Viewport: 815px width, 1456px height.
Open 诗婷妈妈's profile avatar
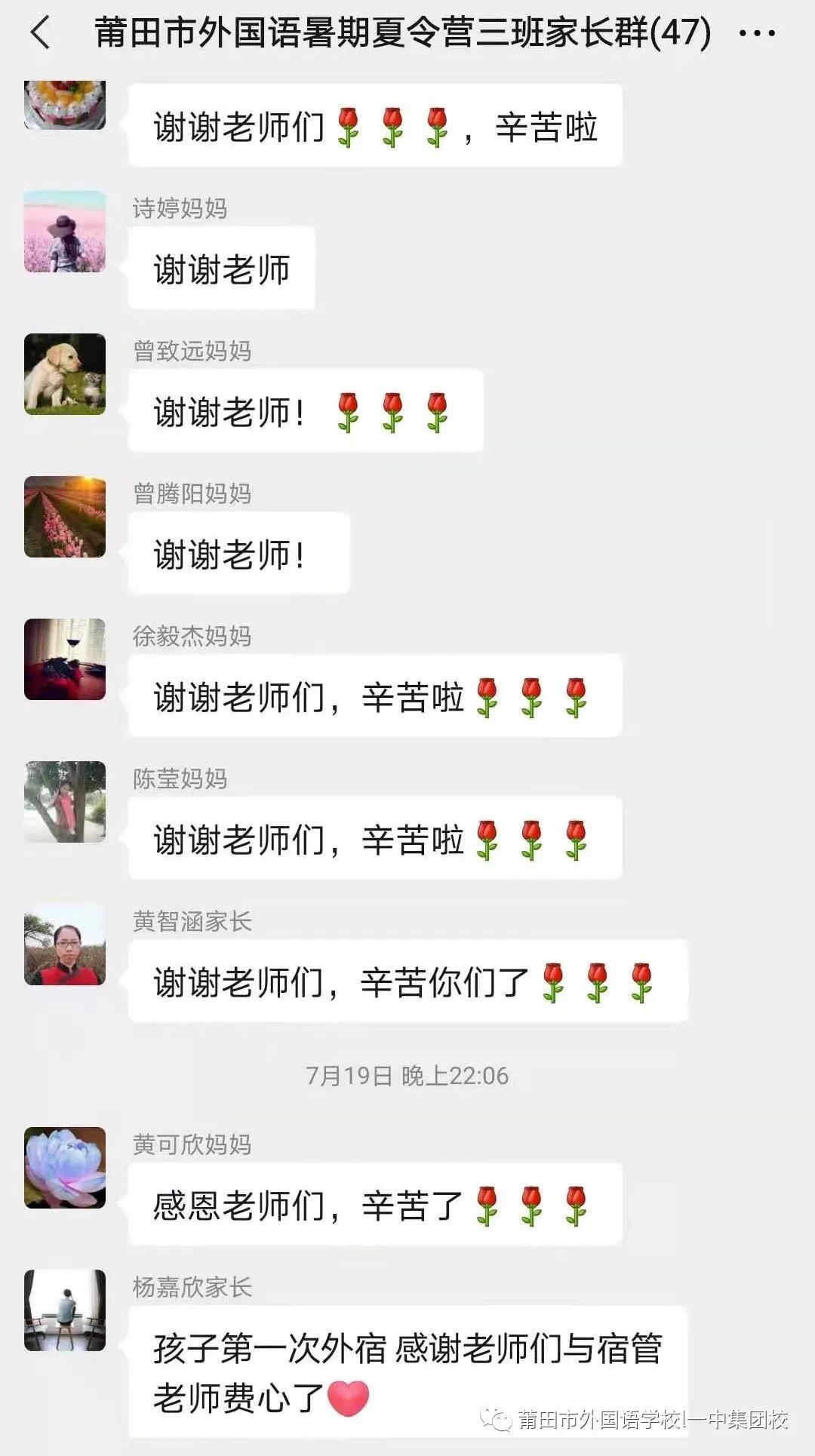(x=65, y=232)
